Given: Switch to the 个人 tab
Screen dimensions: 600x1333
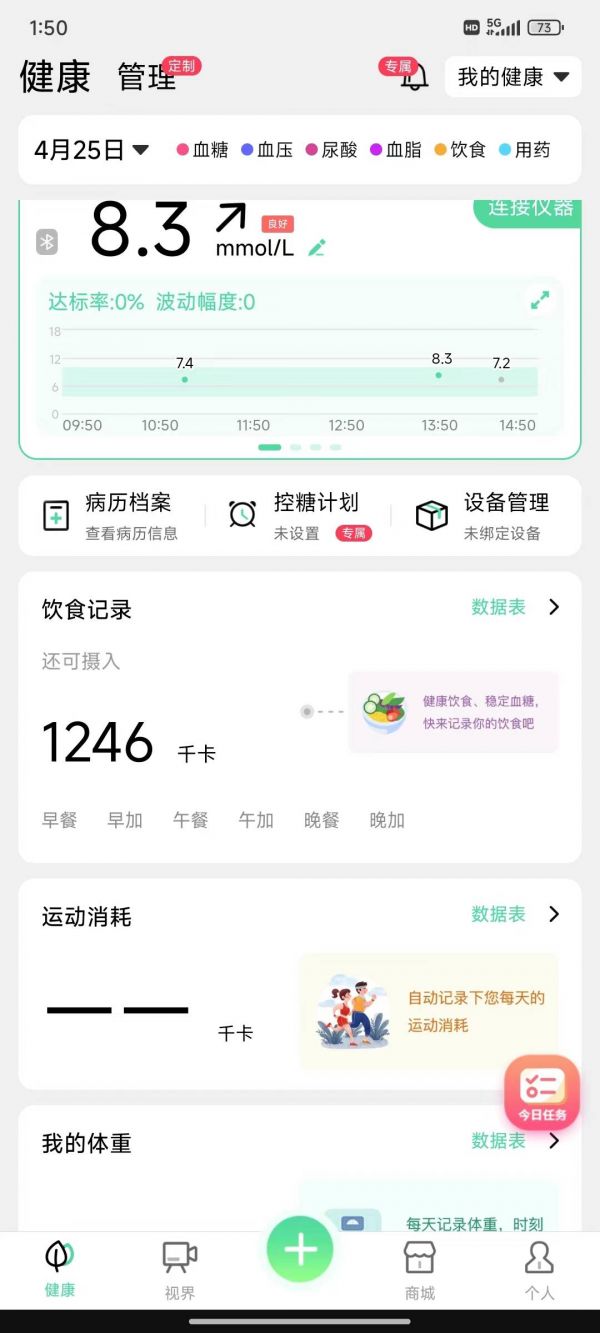Looking at the screenshot, I should coord(539,1270).
